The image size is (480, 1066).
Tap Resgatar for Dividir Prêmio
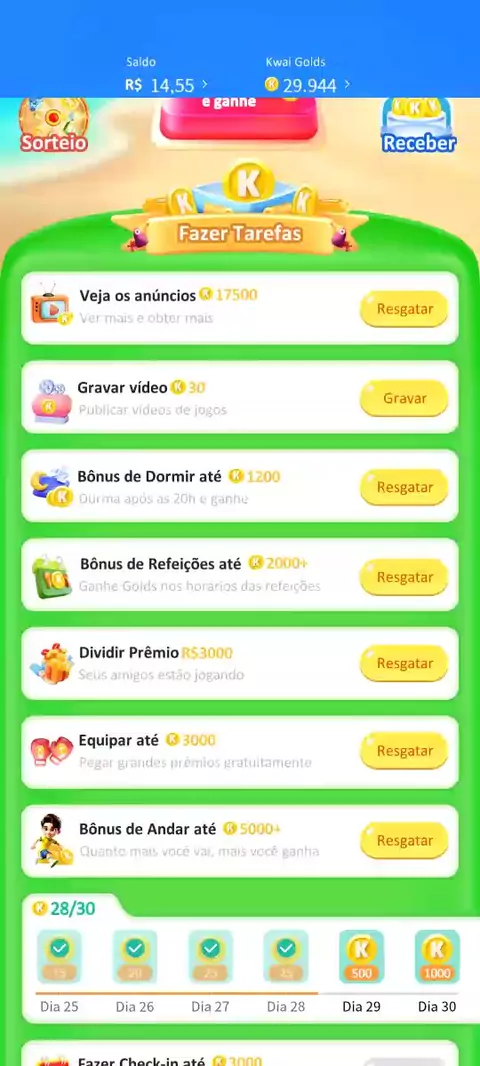pos(405,664)
